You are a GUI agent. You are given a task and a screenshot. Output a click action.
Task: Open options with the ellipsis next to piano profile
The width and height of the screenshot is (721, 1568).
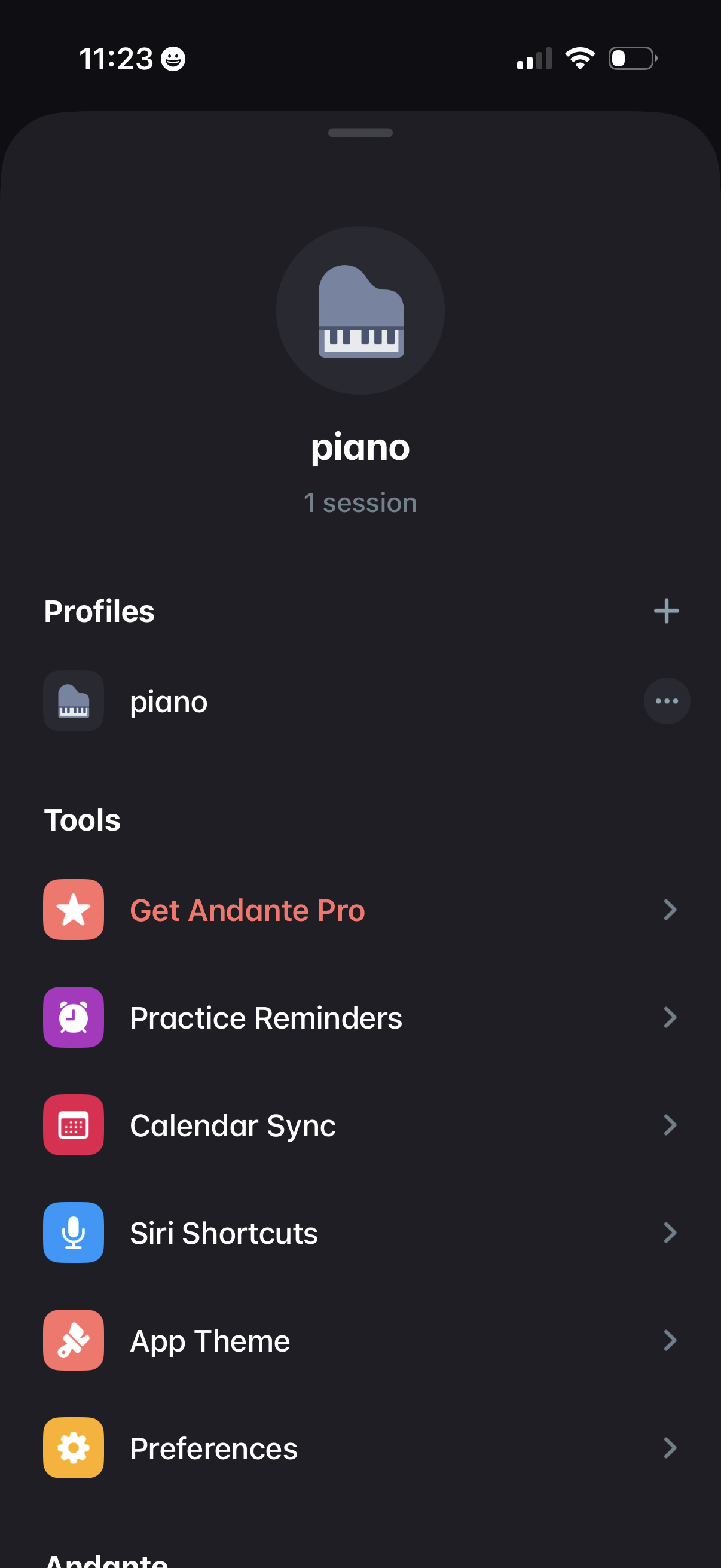(x=667, y=701)
